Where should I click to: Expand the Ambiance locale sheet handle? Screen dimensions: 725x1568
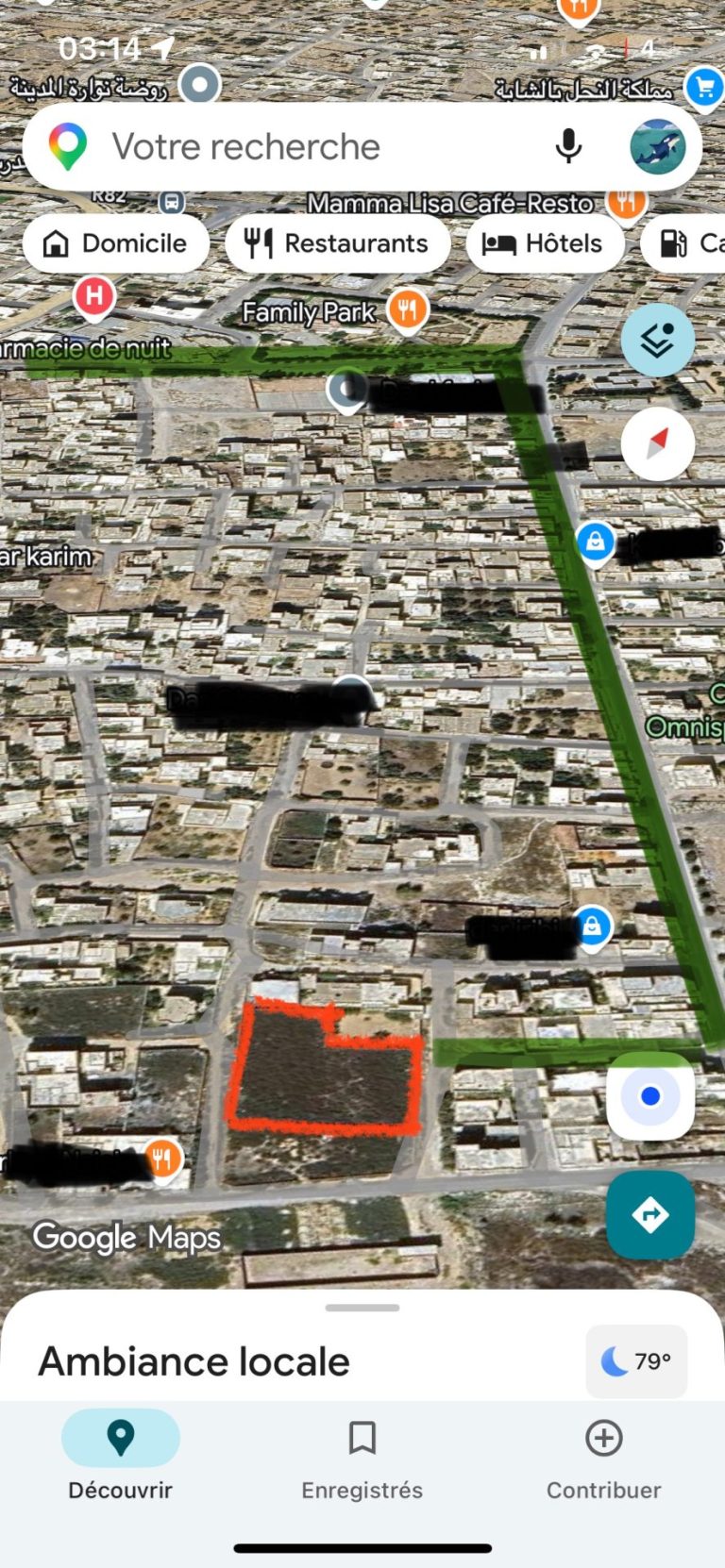tap(362, 1308)
